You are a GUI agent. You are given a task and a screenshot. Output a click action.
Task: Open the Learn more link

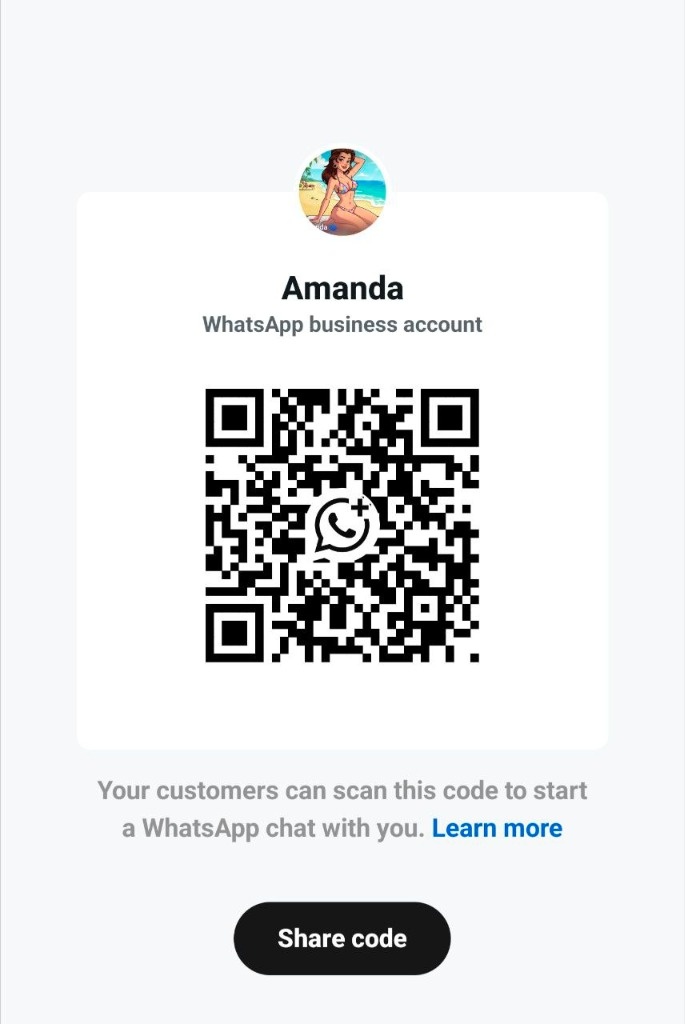click(497, 828)
